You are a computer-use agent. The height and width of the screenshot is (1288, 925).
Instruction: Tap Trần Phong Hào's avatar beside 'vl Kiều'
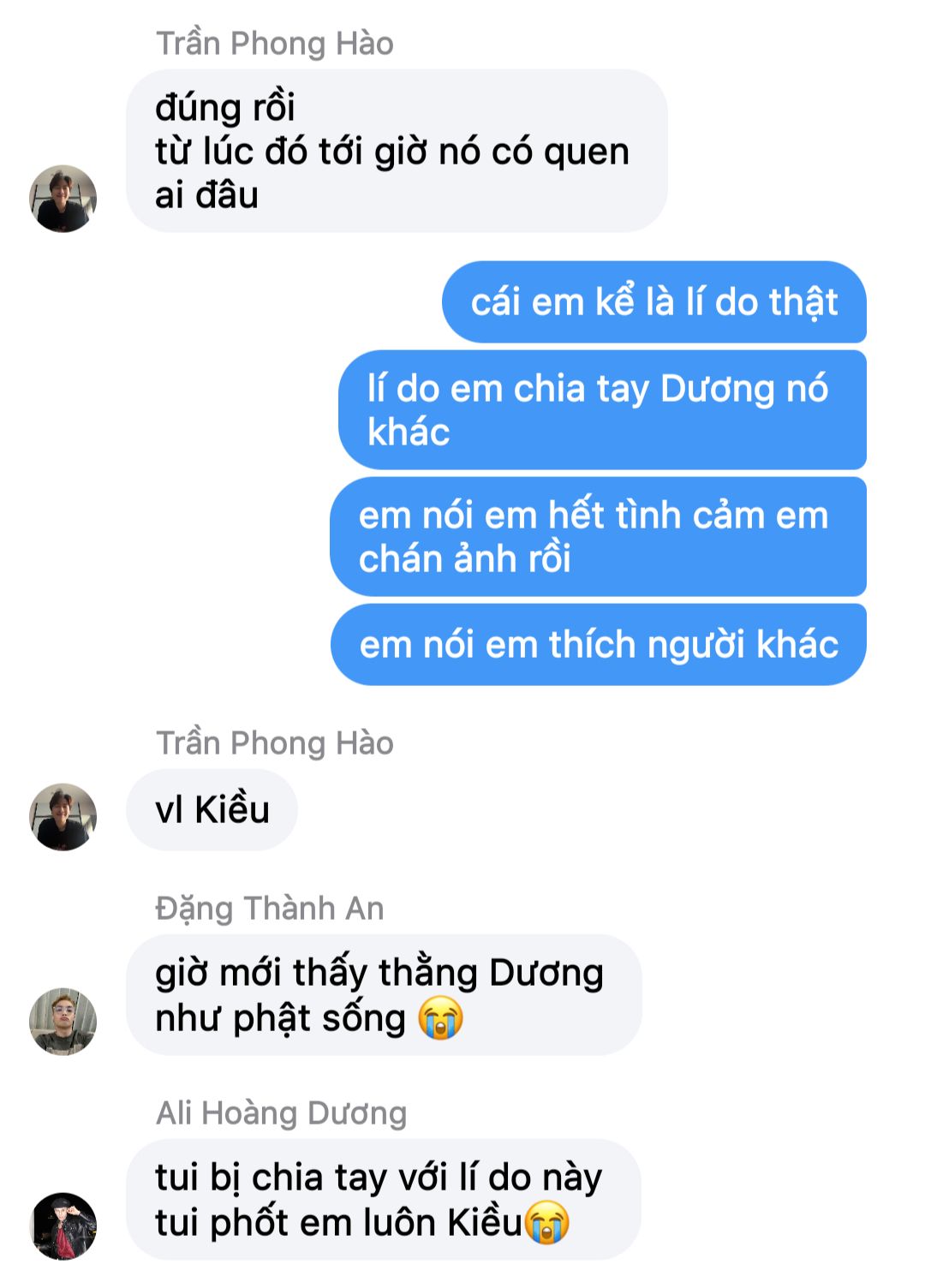(x=63, y=816)
